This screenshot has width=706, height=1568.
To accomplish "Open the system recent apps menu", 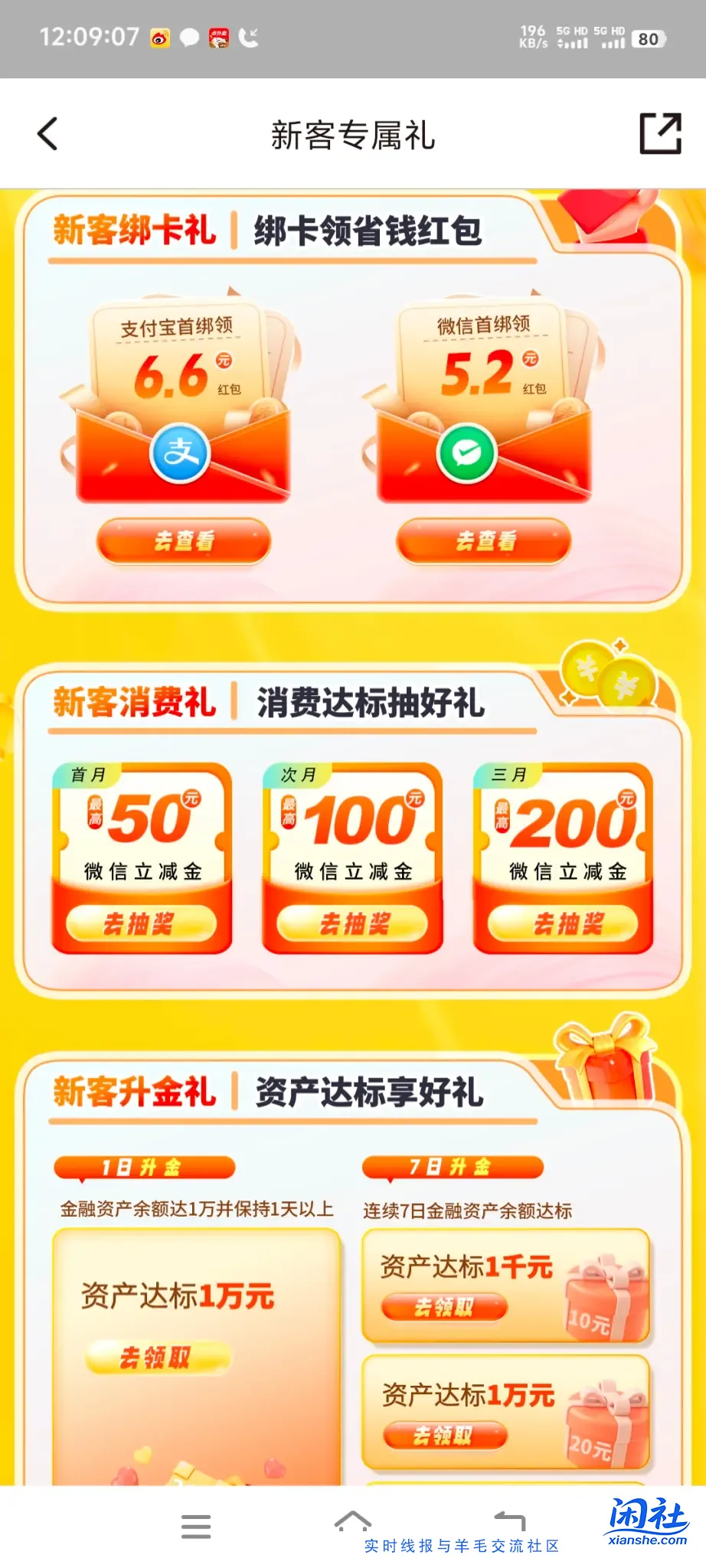I will point(196,1526).
